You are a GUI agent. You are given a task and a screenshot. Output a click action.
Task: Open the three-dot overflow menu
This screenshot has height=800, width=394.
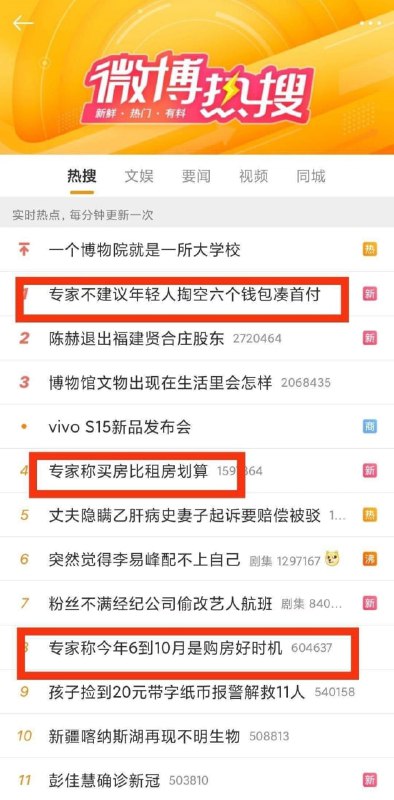click(371, 23)
